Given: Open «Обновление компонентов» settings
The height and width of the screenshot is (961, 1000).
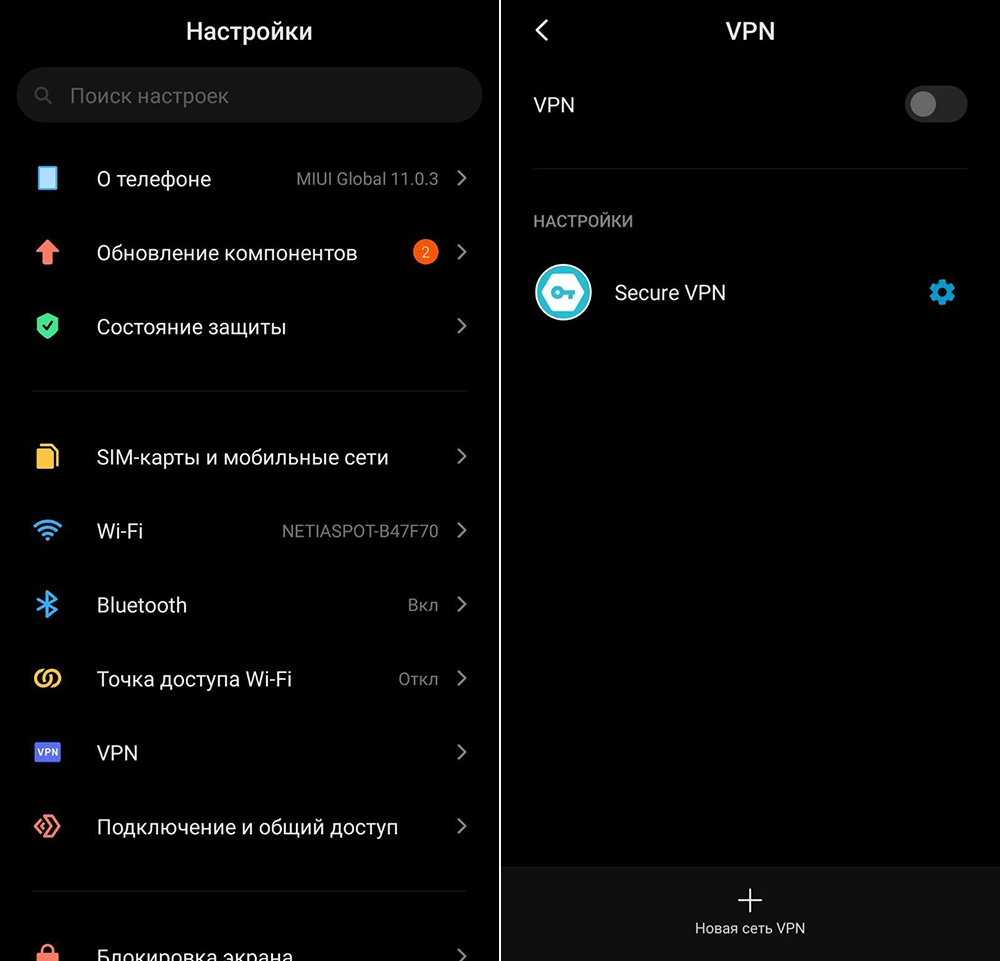Looking at the screenshot, I should (x=249, y=253).
